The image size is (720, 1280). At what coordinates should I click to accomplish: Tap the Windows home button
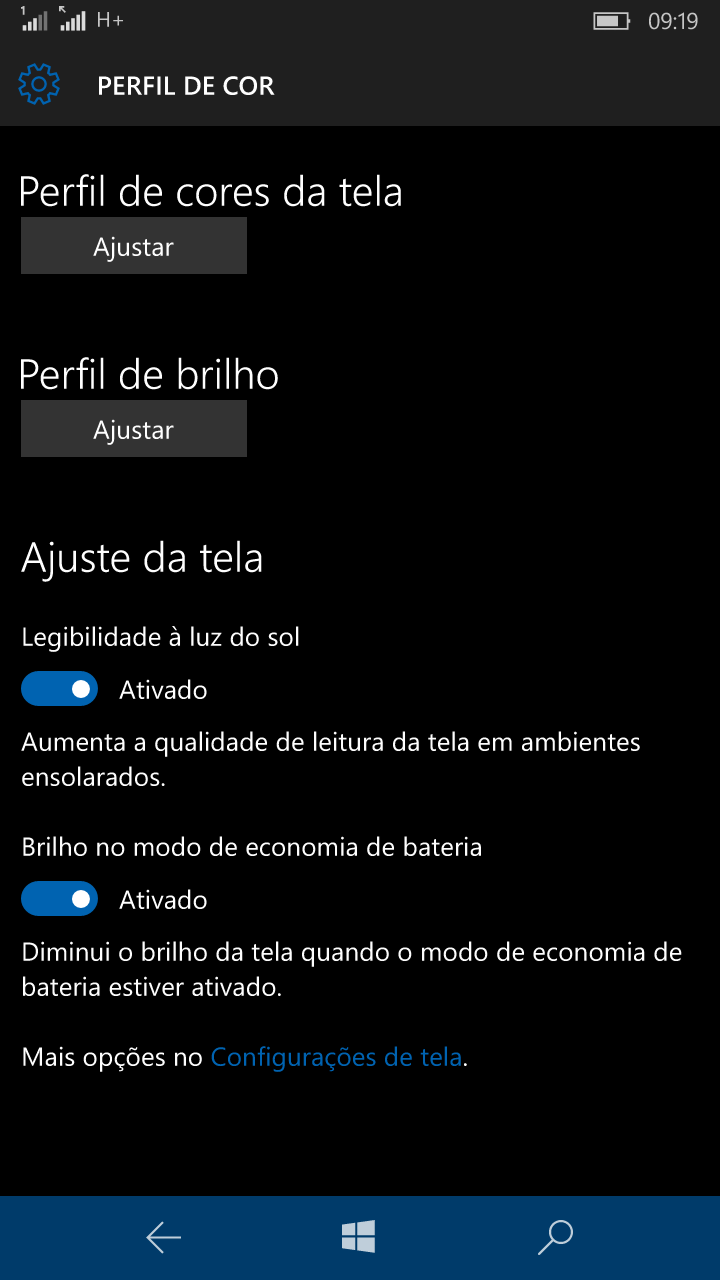(x=358, y=1238)
